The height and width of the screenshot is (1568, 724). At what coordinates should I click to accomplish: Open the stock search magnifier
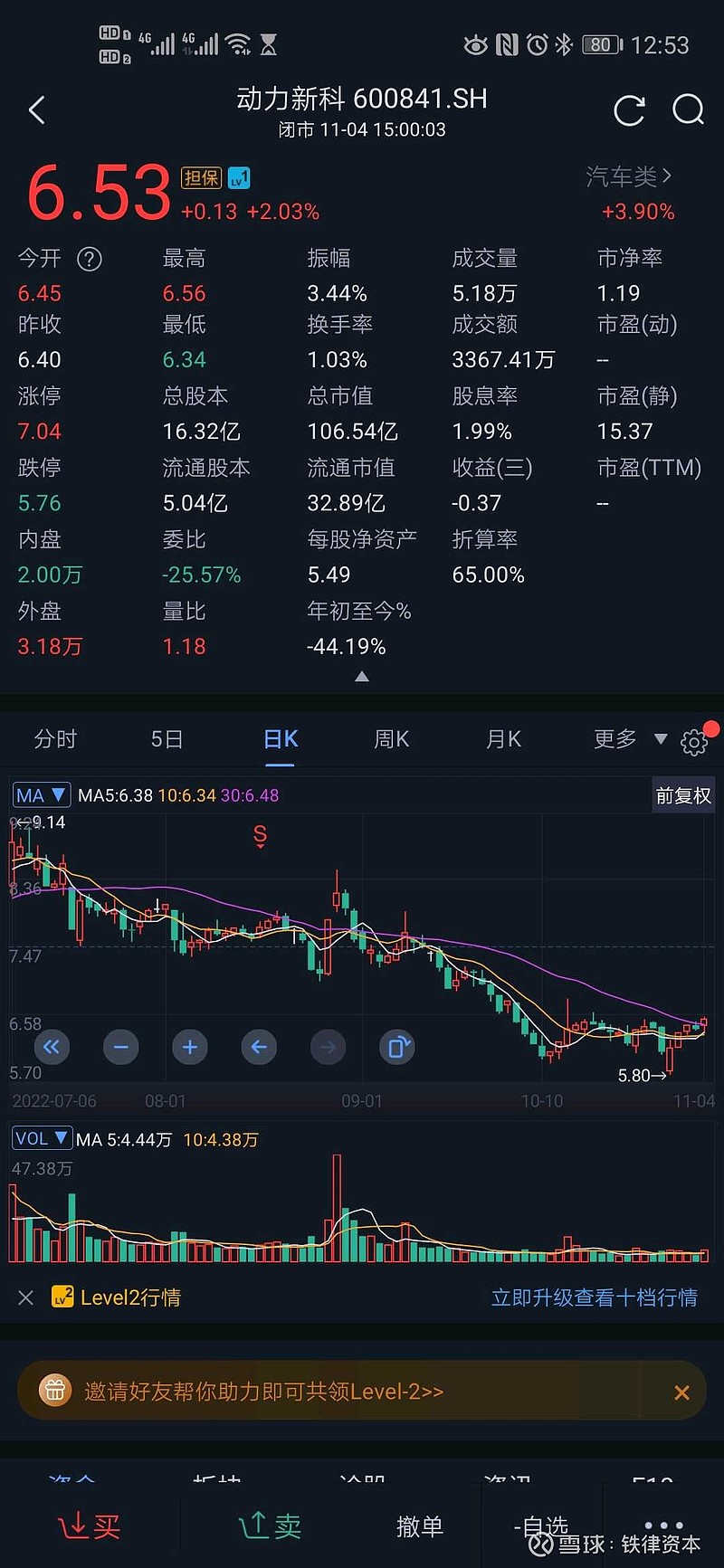(689, 110)
